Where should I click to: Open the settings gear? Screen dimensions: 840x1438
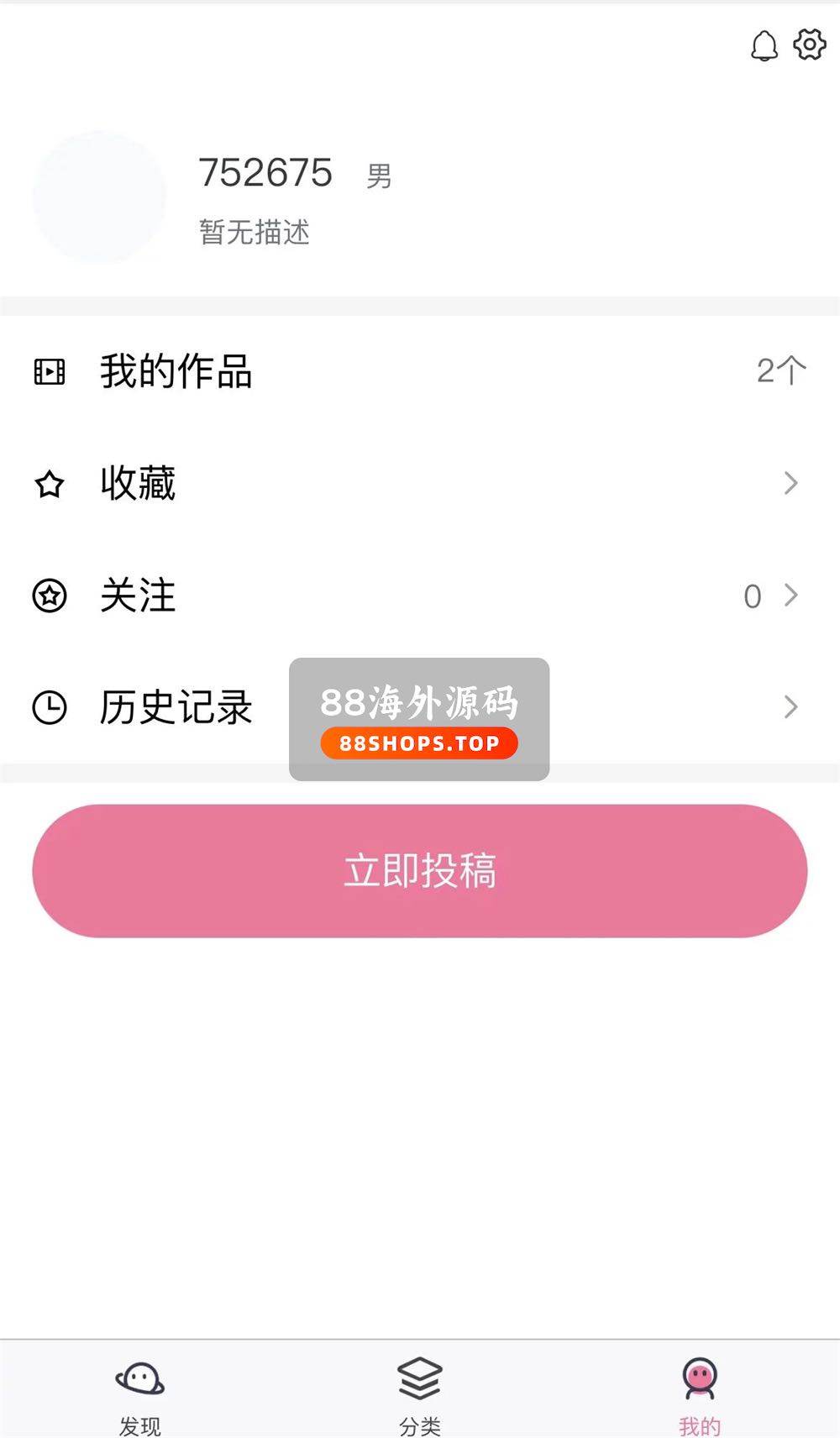click(x=810, y=45)
